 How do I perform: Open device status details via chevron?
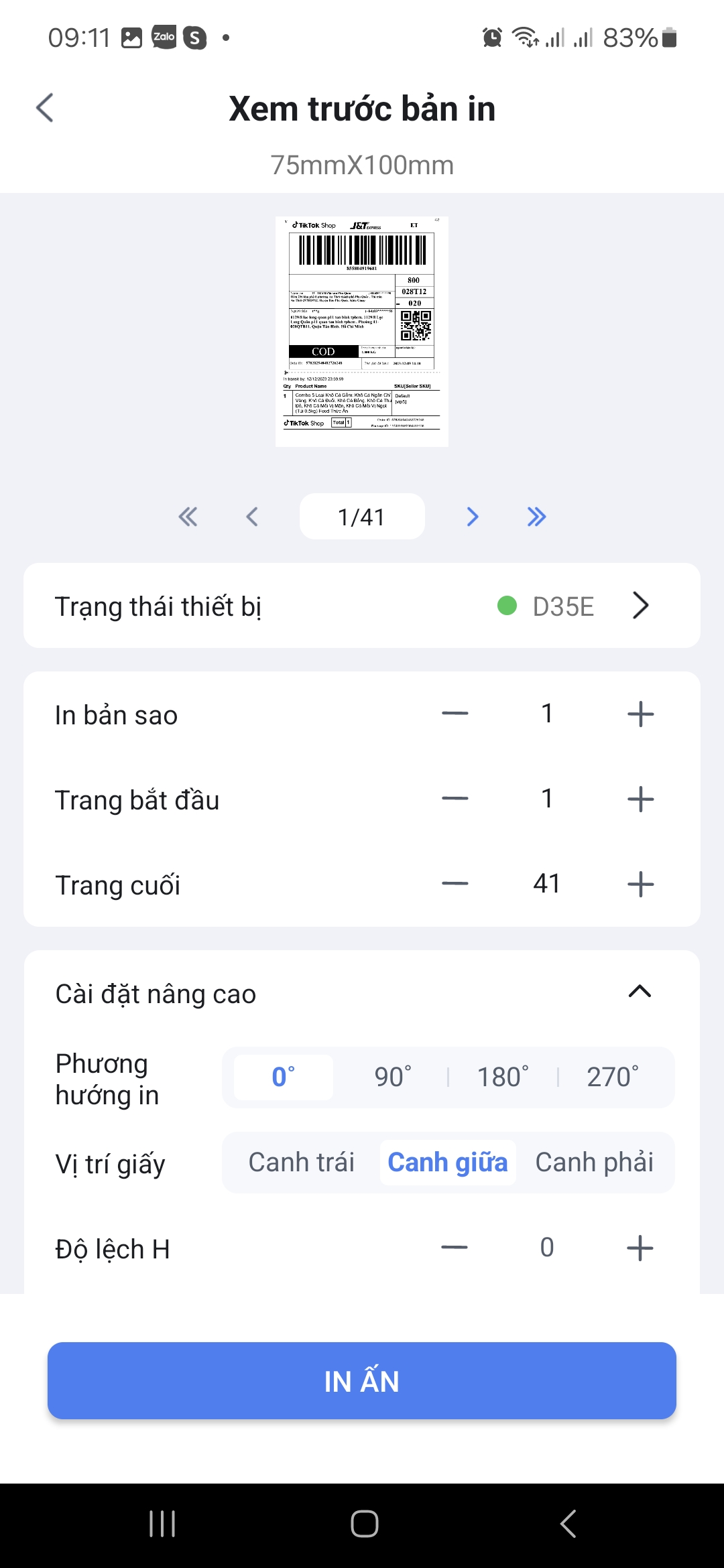[640, 605]
